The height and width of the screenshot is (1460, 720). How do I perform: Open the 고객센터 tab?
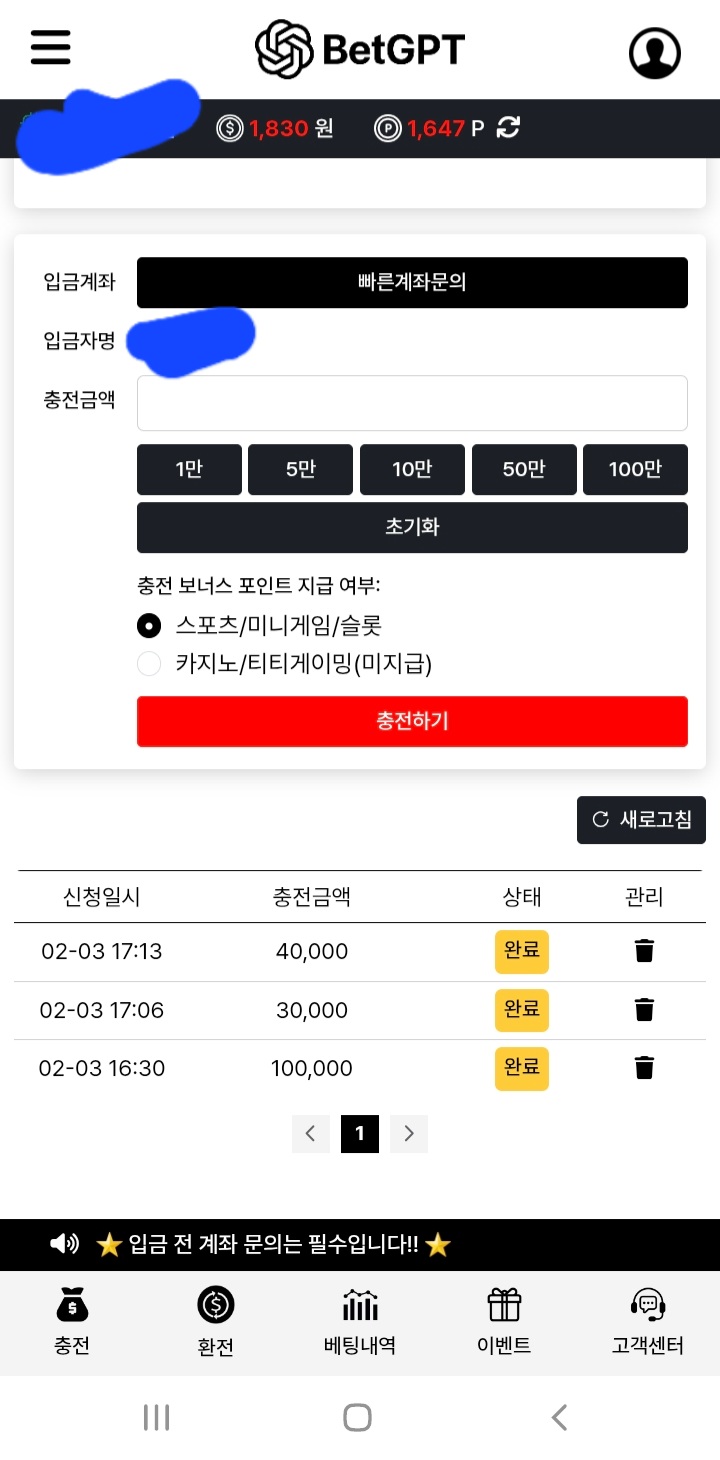[648, 1322]
